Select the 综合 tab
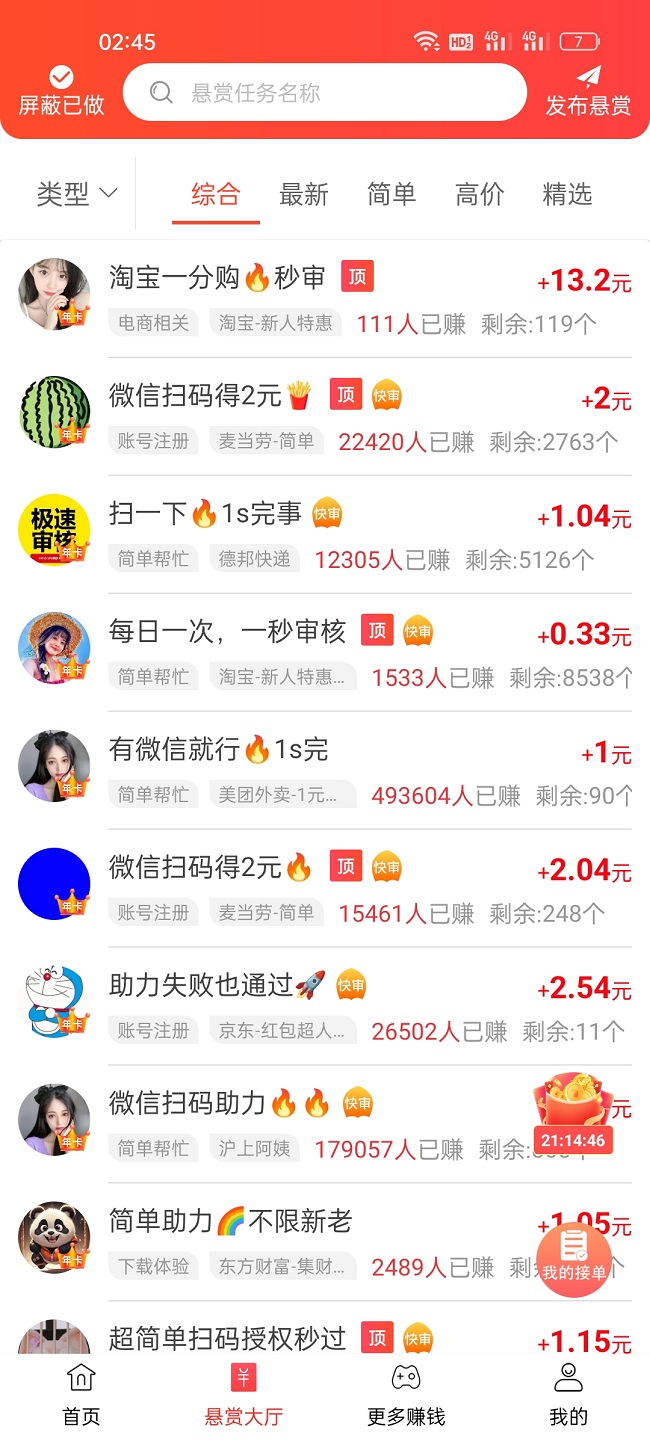The width and height of the screenshot is (650, 1444). 216,194
